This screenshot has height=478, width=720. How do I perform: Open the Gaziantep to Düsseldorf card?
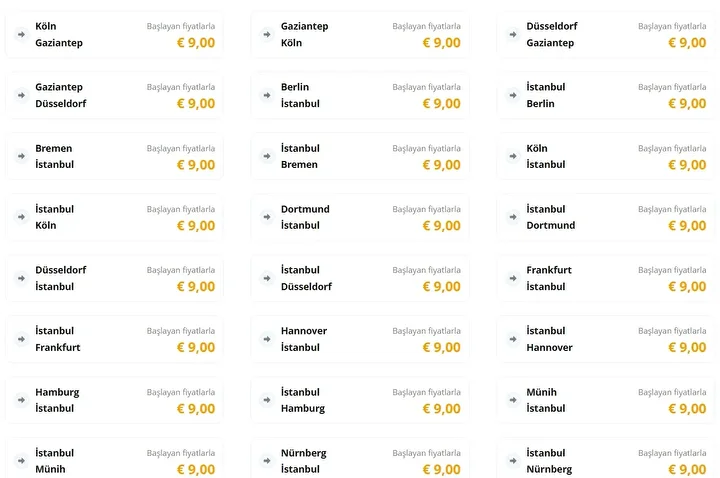(114, 95)
